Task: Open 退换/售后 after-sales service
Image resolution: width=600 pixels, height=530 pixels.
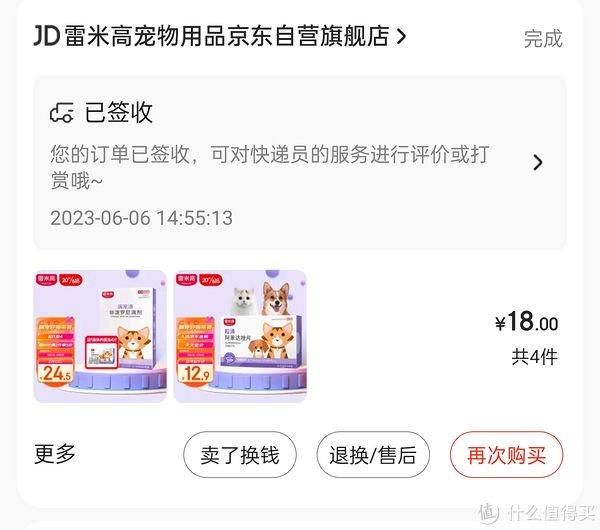Action: (373, 456)
